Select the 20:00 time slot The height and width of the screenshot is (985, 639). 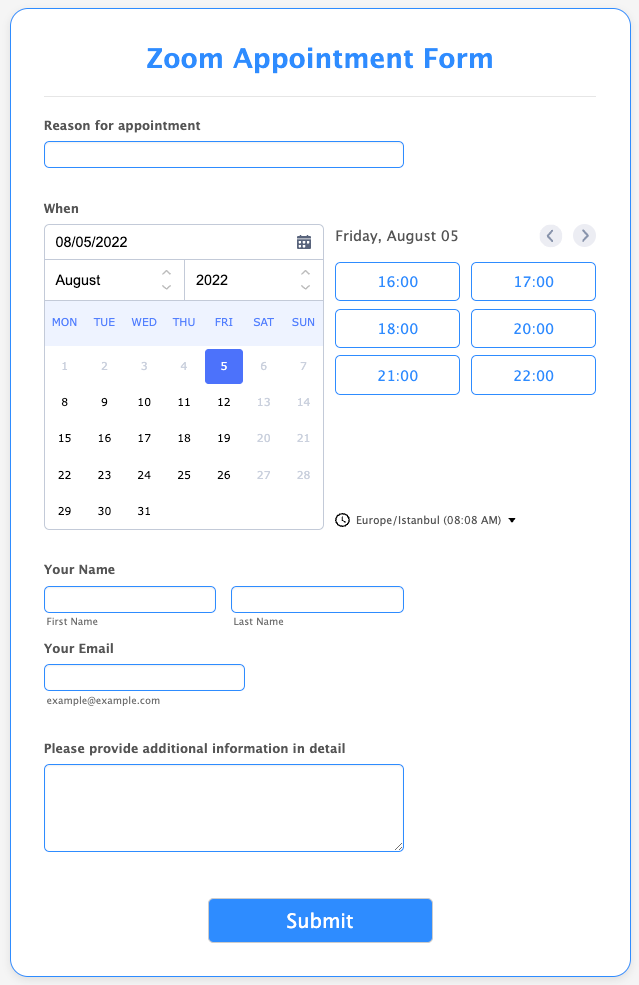[x=533, y=329]
